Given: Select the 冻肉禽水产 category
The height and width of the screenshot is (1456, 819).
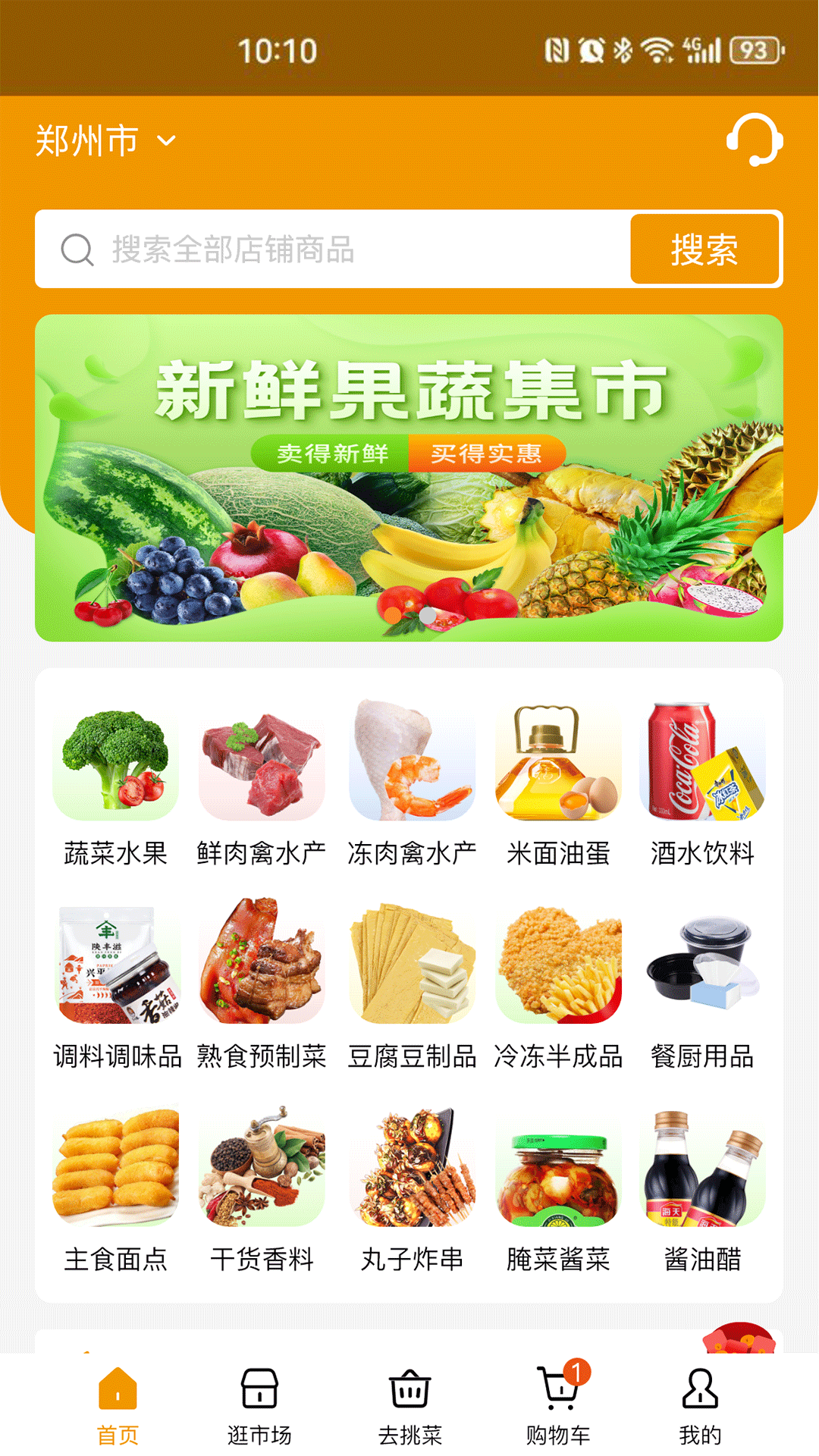Looking at the screenshot, I should point(412,785).
